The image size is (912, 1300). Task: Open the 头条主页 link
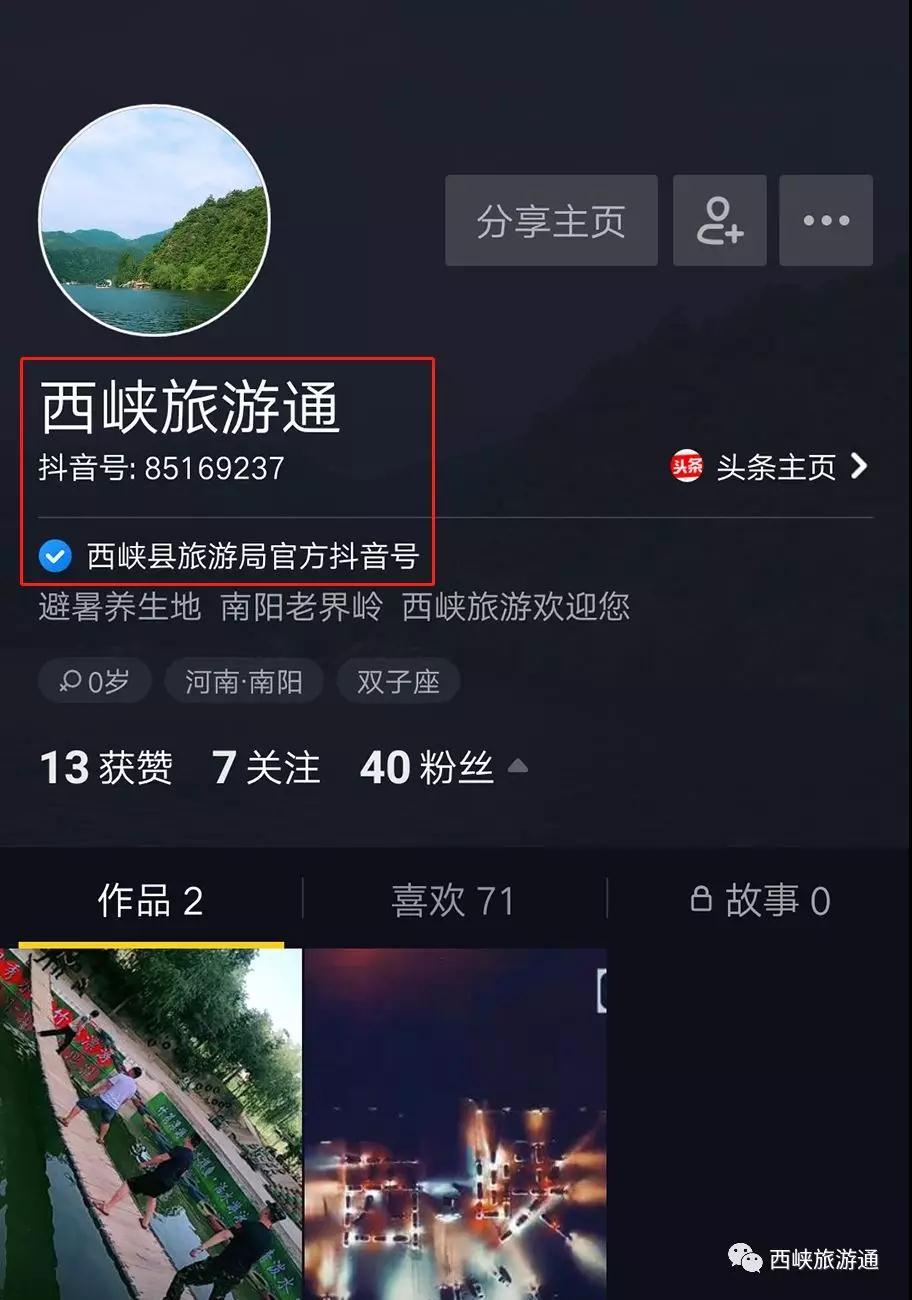(x=769, y=467)
